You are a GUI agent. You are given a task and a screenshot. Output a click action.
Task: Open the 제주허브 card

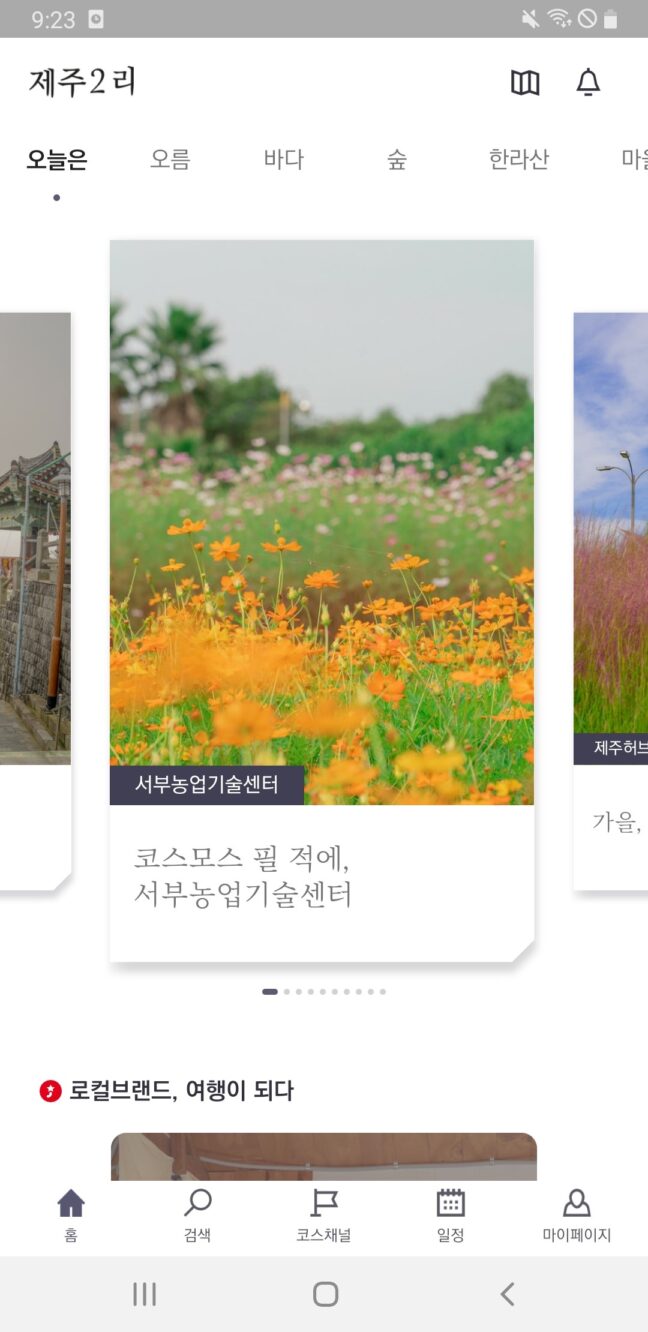[x=612, y=600]
